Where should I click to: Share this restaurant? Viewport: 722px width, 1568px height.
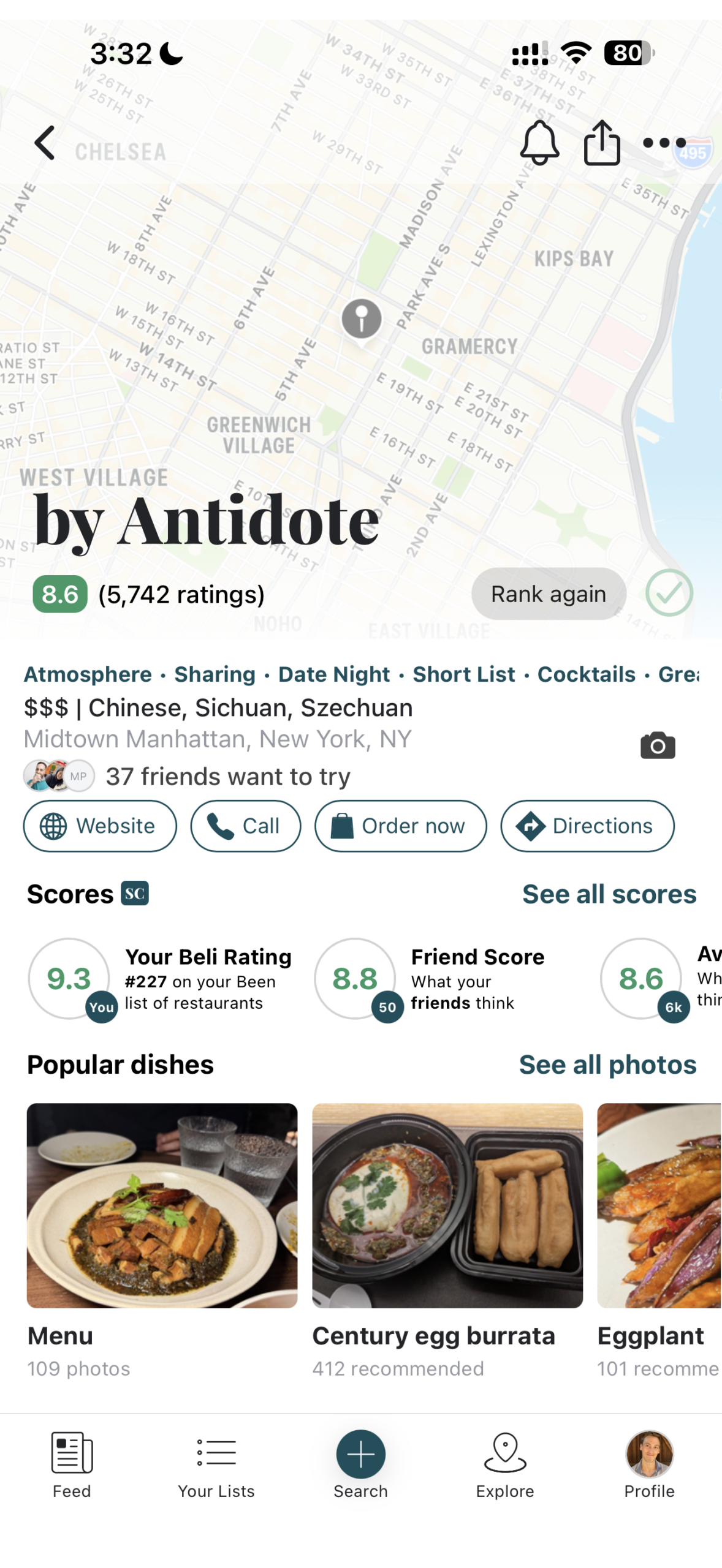tap(602, 143)
